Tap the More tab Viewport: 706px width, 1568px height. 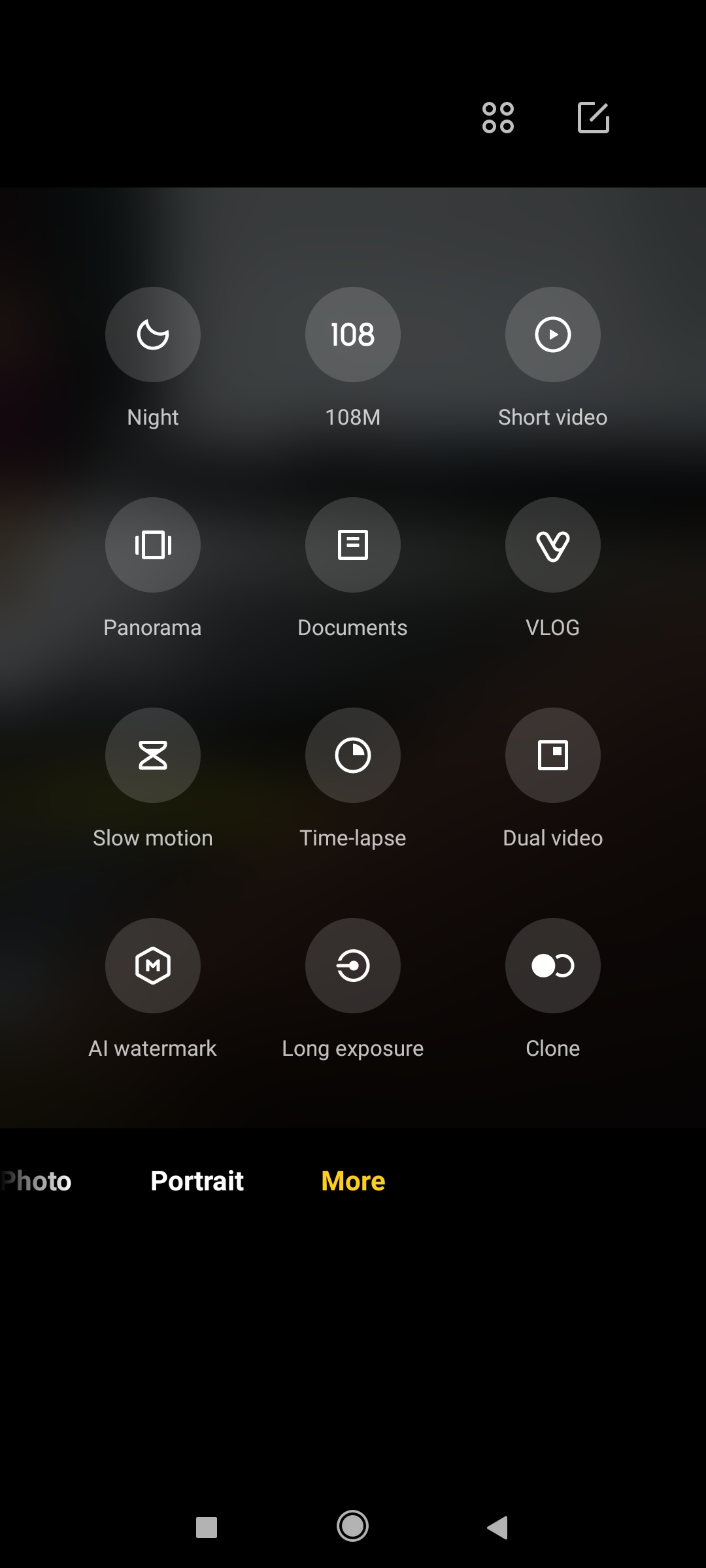pyautogui.click(x=353, y=1181)
